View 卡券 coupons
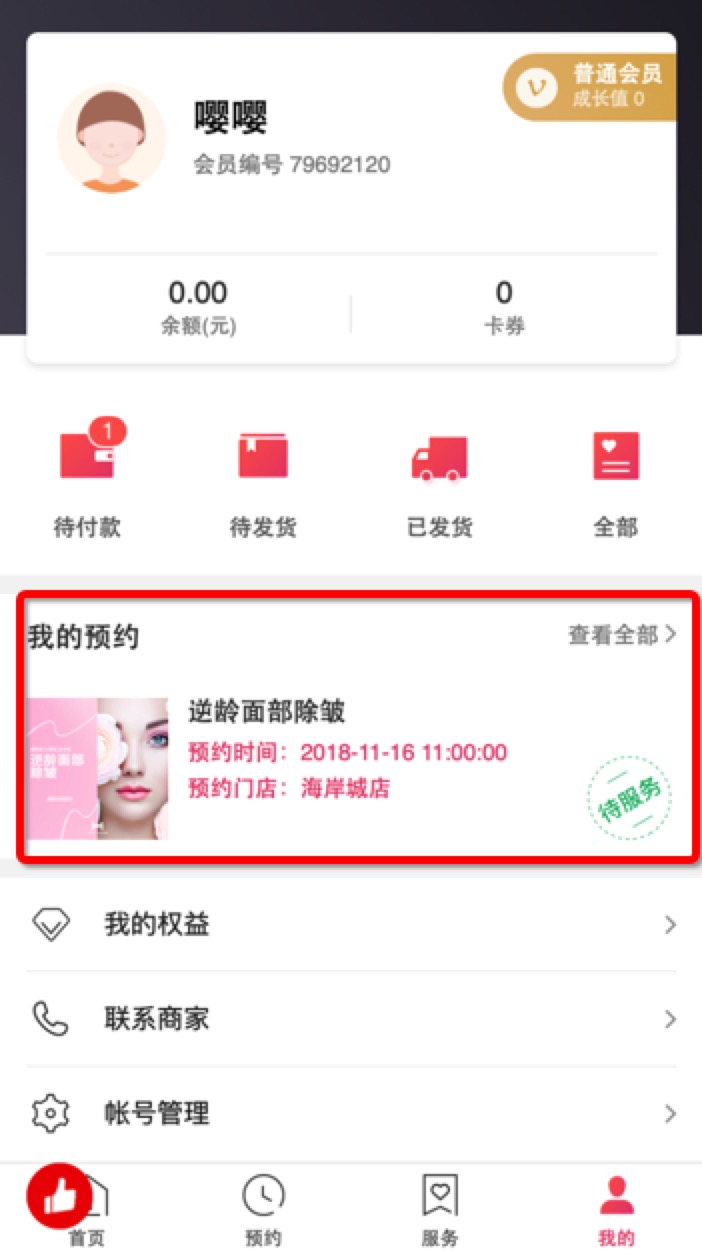This screenshot has height=1254, width=702. pos(504,306)
